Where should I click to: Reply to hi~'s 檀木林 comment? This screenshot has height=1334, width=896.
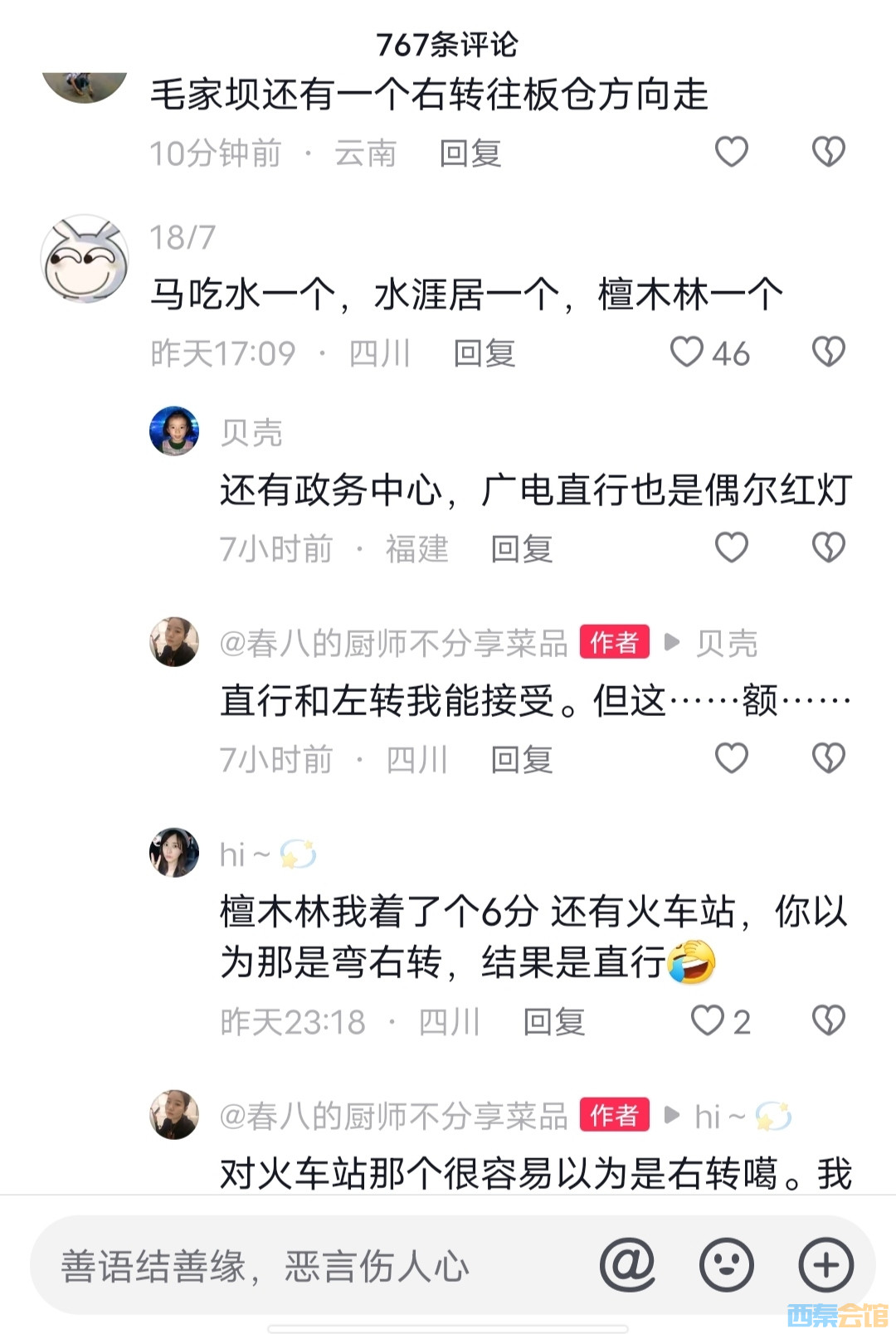click(554, 1022)
